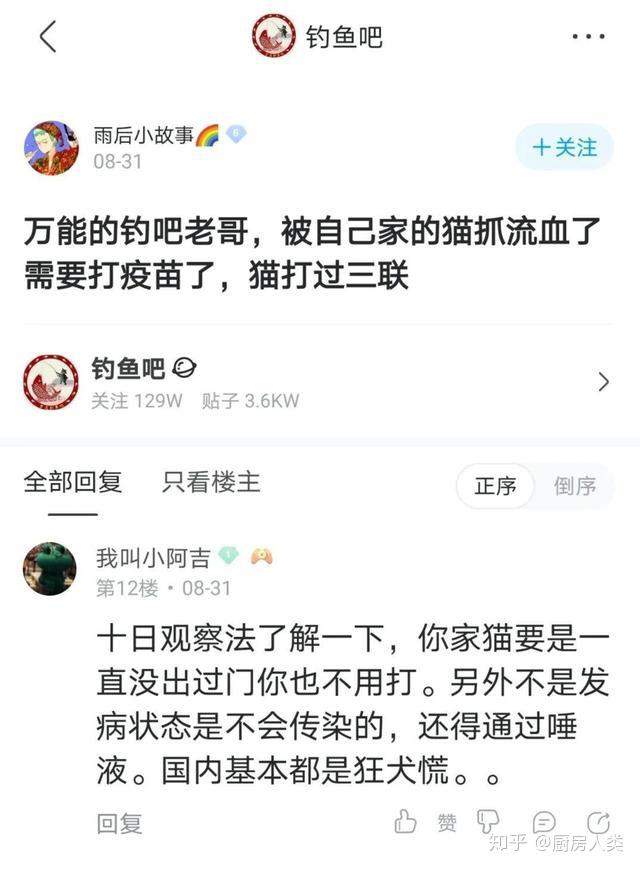Open comment bubble on 我叫小阿吉's reply

tap(545, 822)
